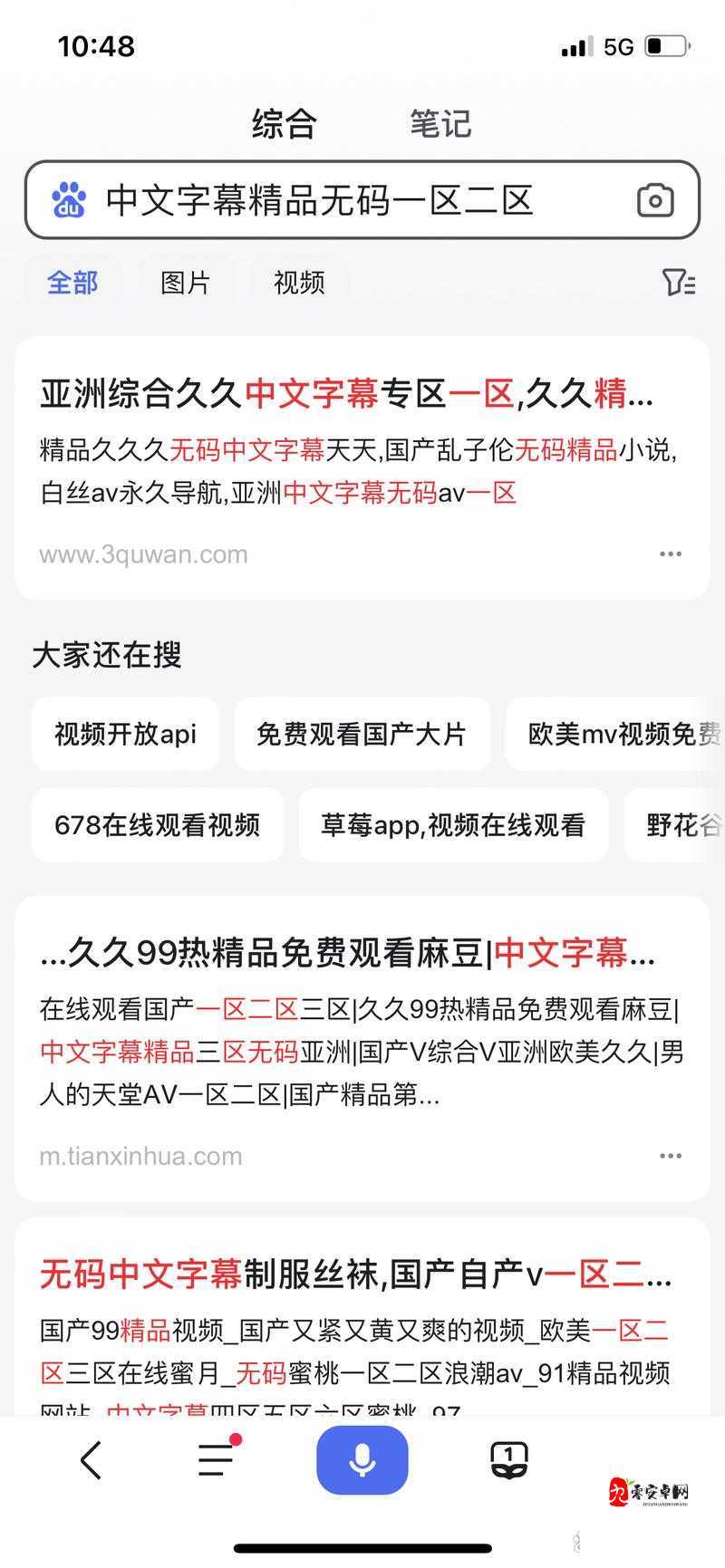This screenshot has width=725, height=1568.
Task: Tap the tab counter icon showing 1
Action: [x=509, y=1458]
